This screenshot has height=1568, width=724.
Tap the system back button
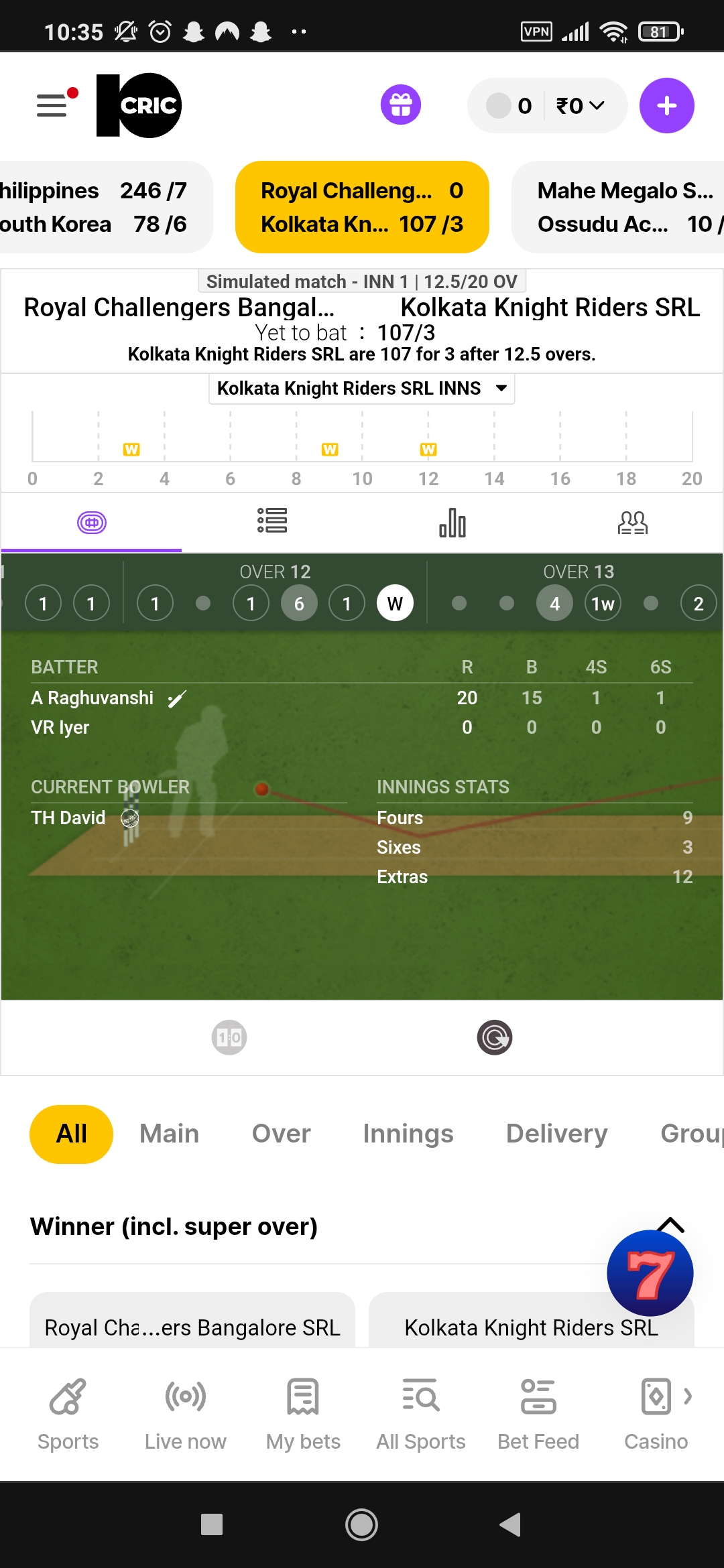coord(510,1524)
